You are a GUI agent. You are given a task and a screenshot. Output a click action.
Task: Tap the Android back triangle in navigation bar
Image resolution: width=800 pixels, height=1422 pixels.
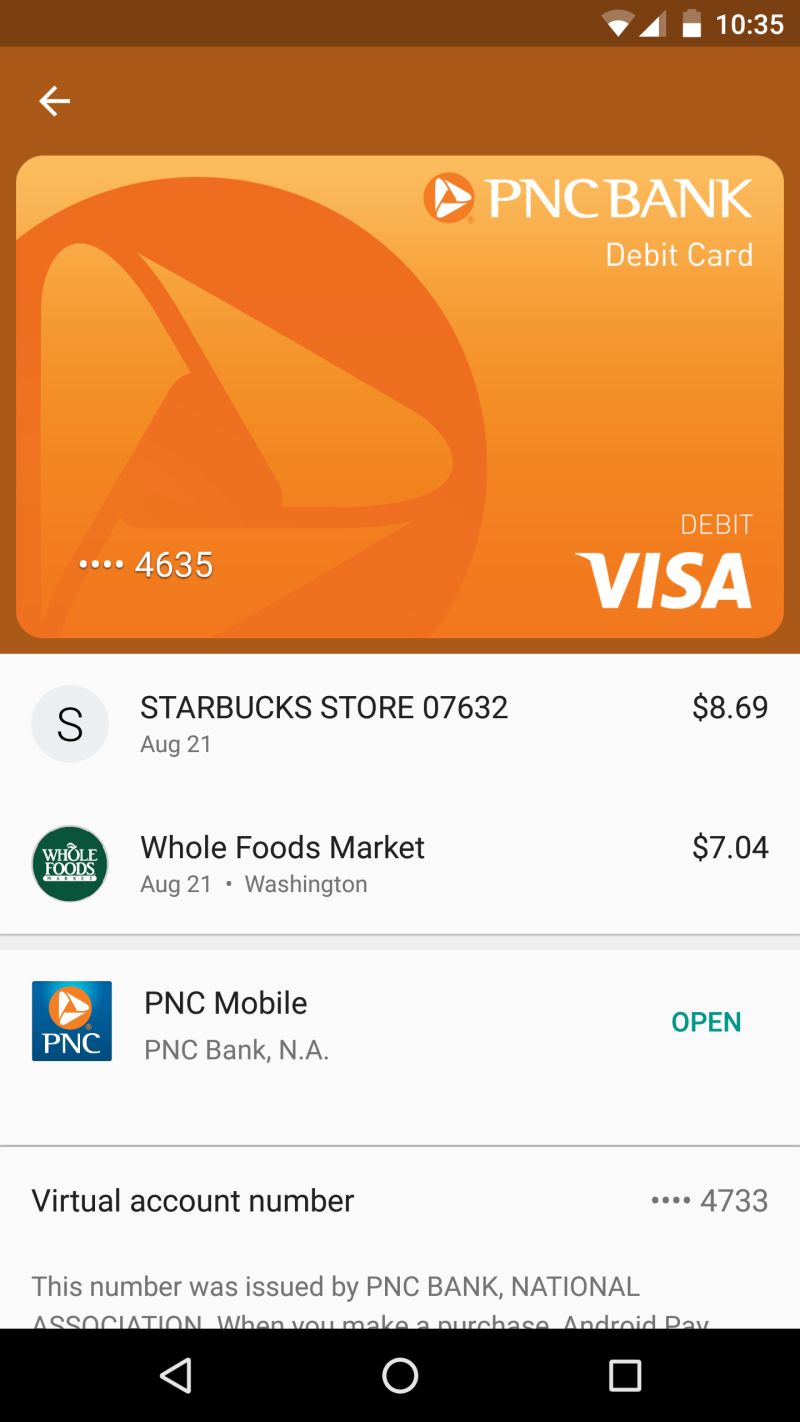pyautogui.click(x=176, y=1375)
